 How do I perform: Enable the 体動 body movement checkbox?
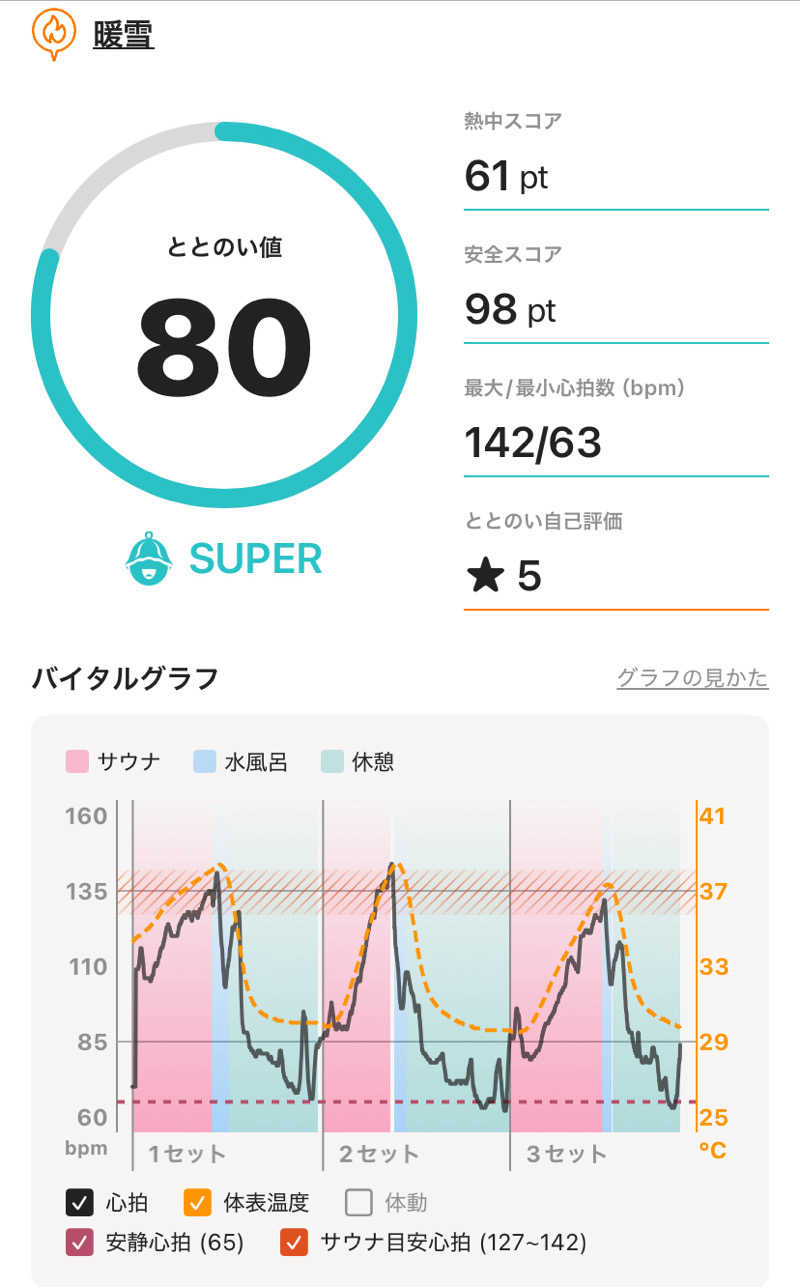pos(358,1202)
